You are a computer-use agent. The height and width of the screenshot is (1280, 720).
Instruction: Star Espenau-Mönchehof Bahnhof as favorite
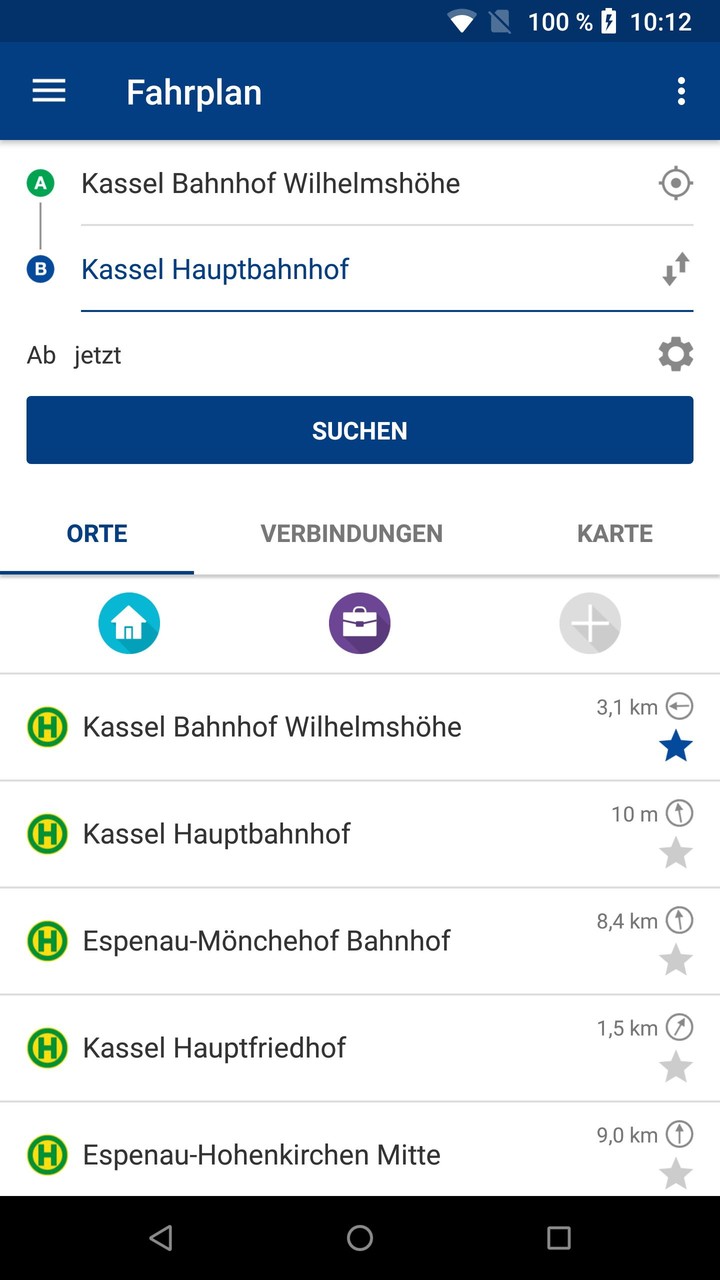[675, 960]
